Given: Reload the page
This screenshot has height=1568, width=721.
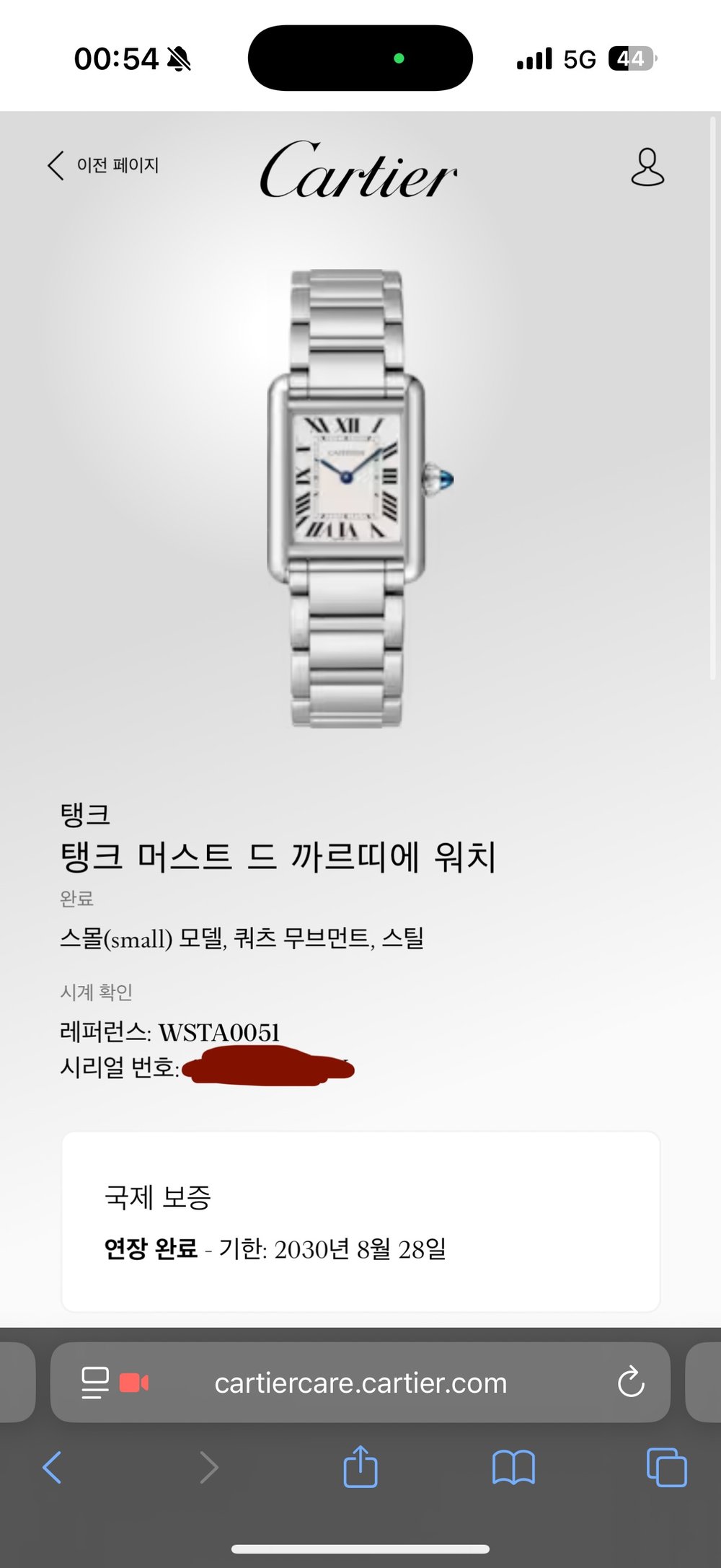Looking at the screenshot, I should 630,1382.
